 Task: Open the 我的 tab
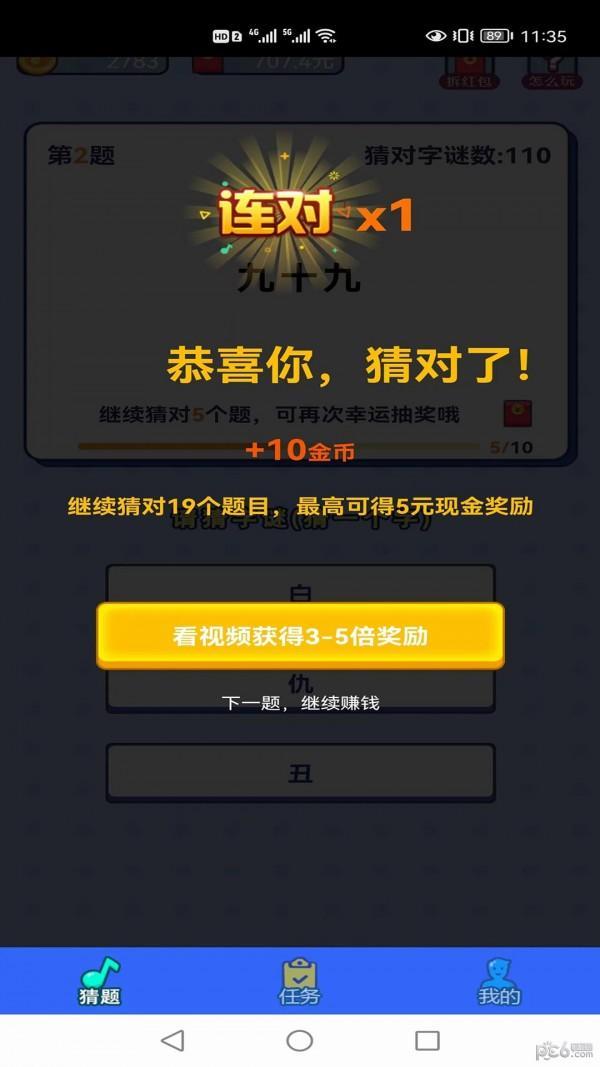tap(499, 980)
